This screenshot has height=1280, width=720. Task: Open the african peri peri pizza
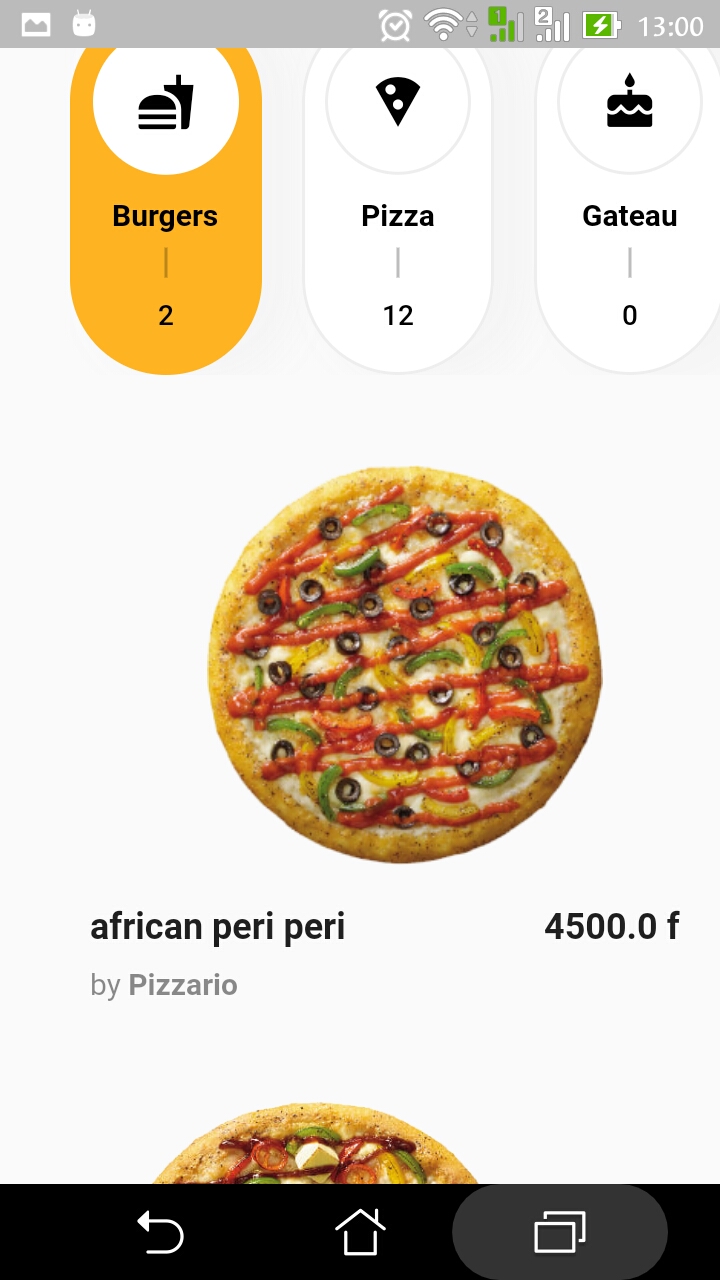pos(404,665)
